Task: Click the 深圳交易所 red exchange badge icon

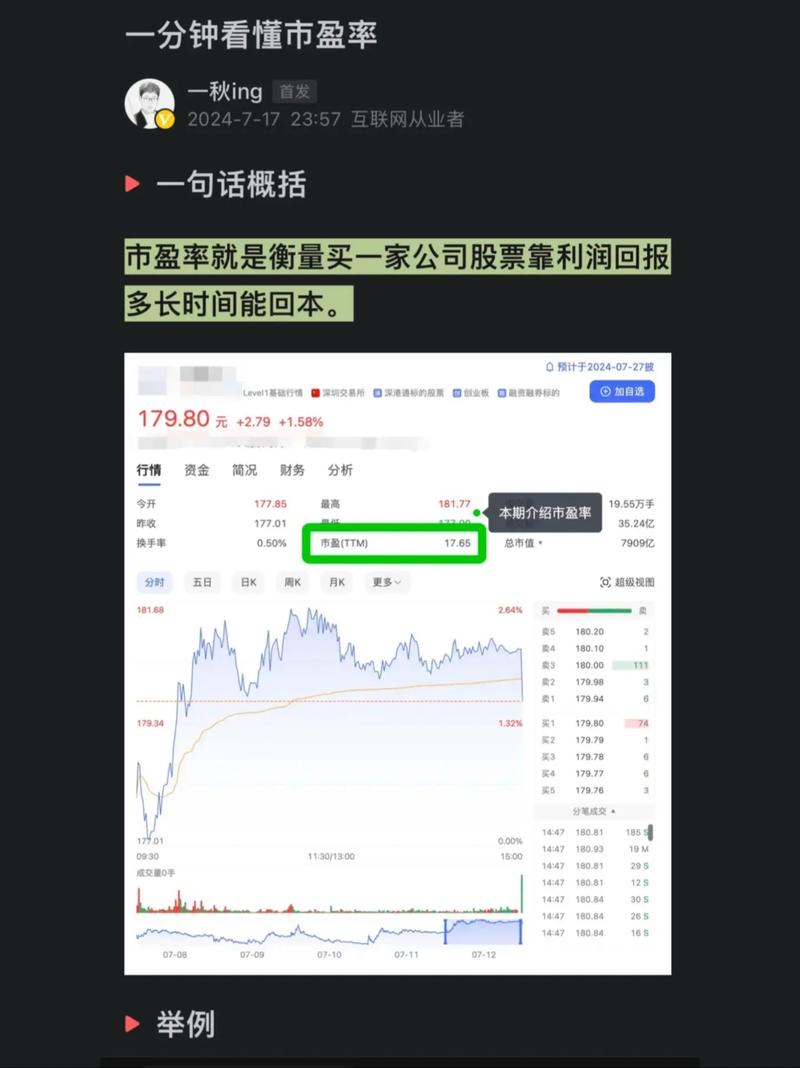Action: pyautogui.click(x=318, y=388)
